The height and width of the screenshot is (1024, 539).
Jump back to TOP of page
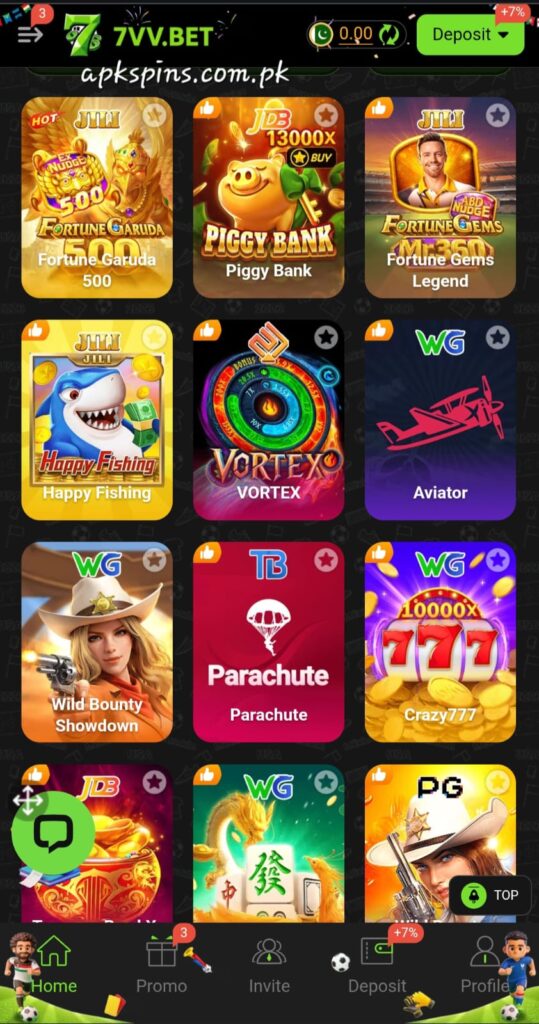point(490,895)
